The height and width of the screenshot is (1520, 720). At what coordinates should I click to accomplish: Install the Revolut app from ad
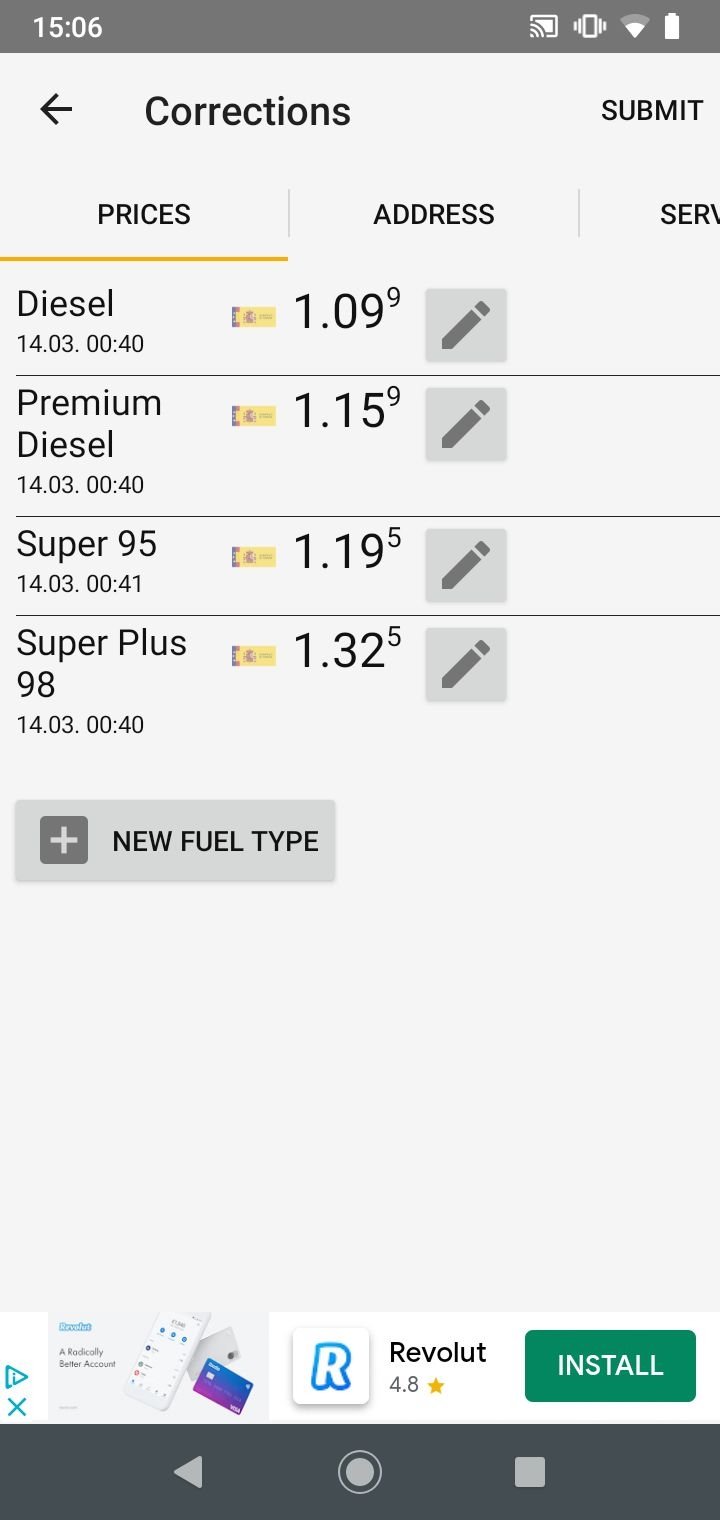(610, 1366)
